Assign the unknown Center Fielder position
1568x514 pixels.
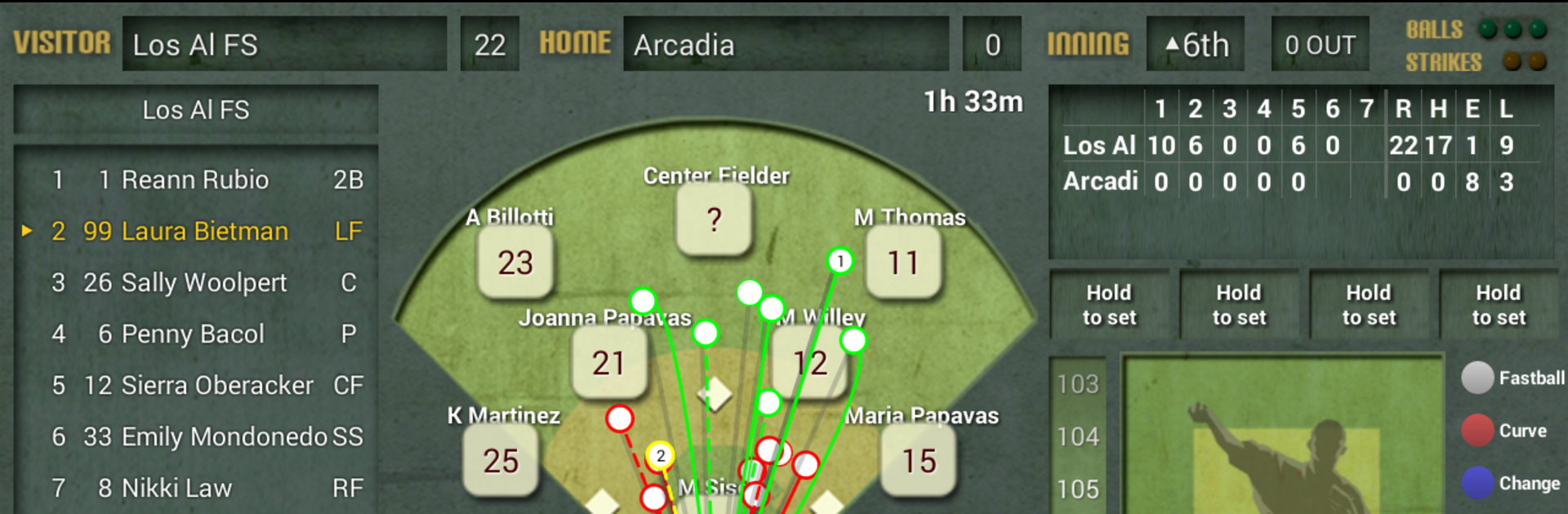tap(714, 219)
